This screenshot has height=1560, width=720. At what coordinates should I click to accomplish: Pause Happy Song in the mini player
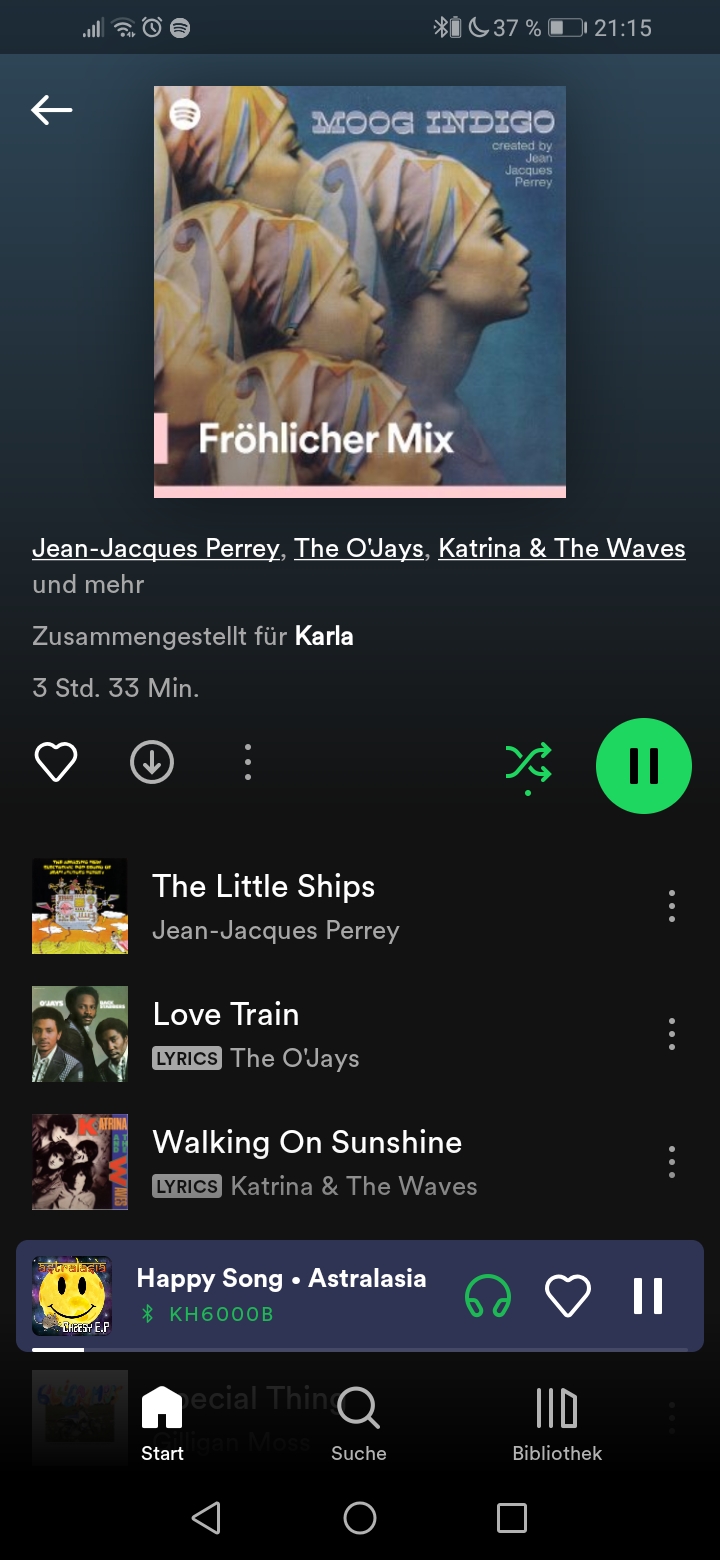648,1296
